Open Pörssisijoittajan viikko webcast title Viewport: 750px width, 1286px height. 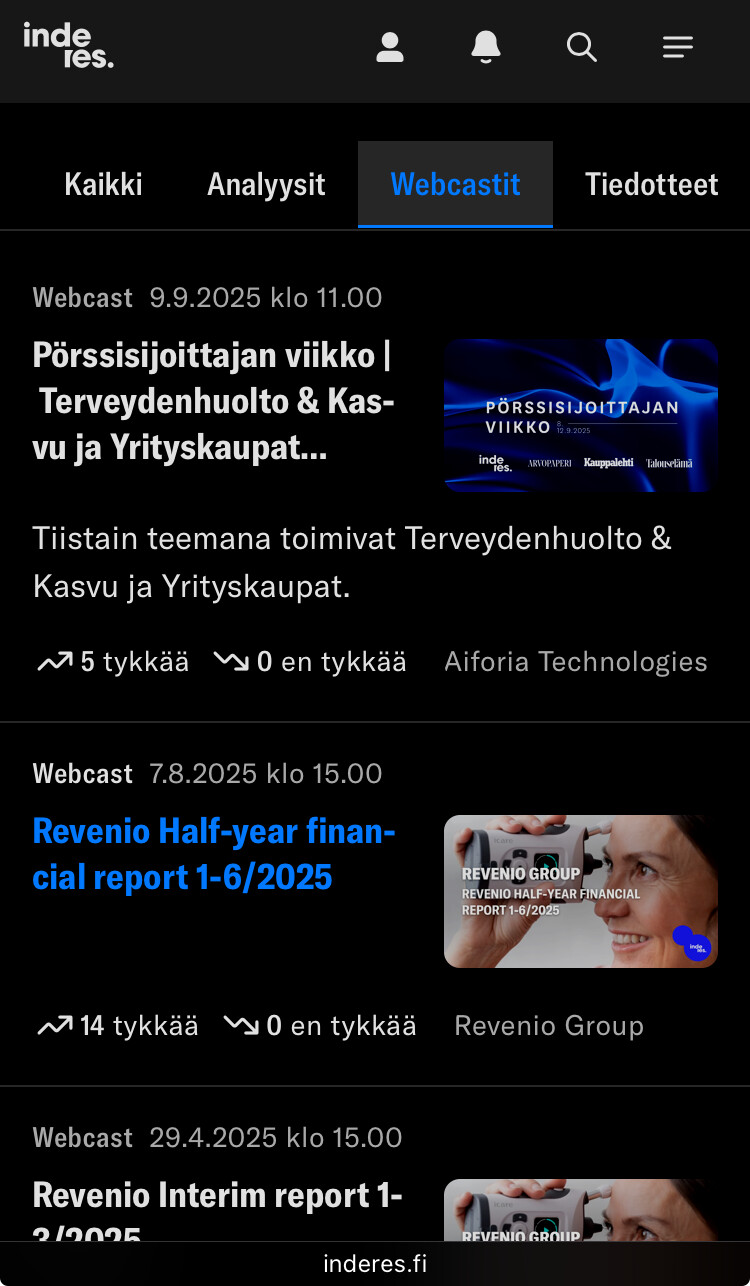[x=214, y=401]
